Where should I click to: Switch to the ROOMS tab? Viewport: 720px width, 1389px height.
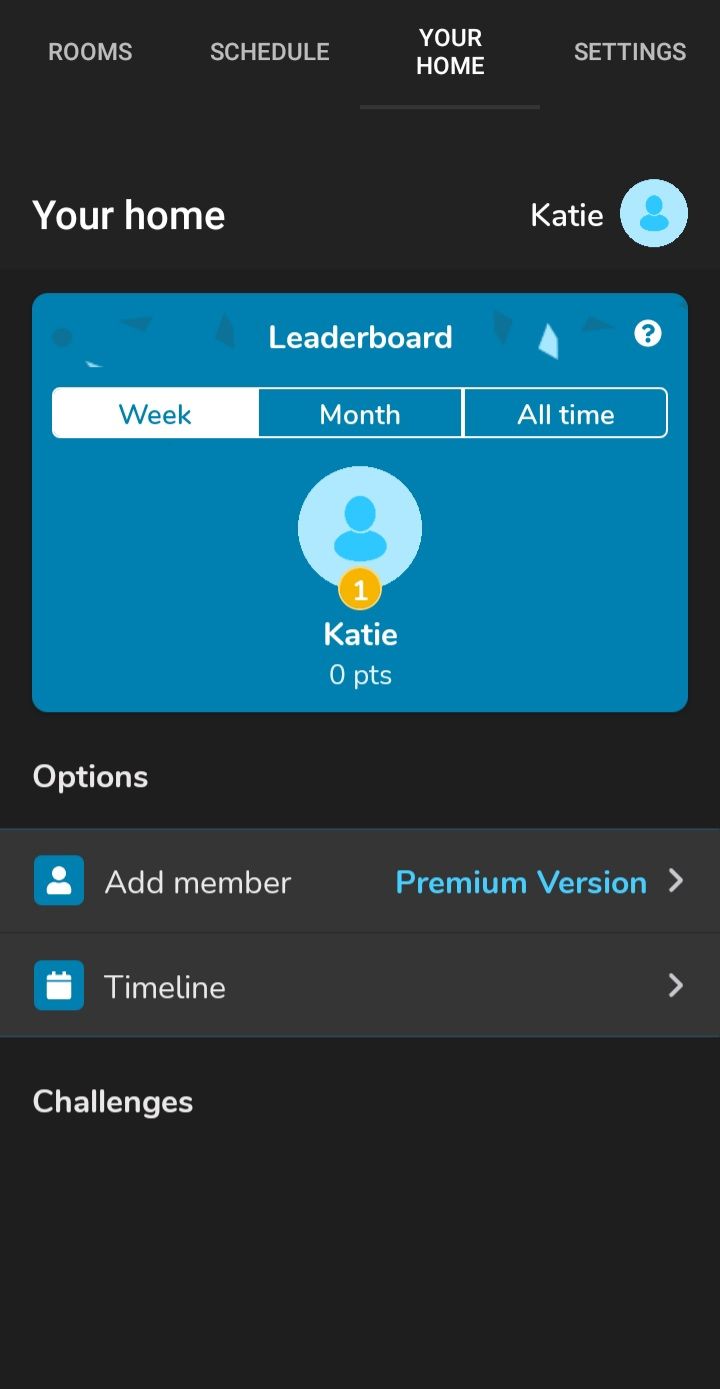(90, 51)
